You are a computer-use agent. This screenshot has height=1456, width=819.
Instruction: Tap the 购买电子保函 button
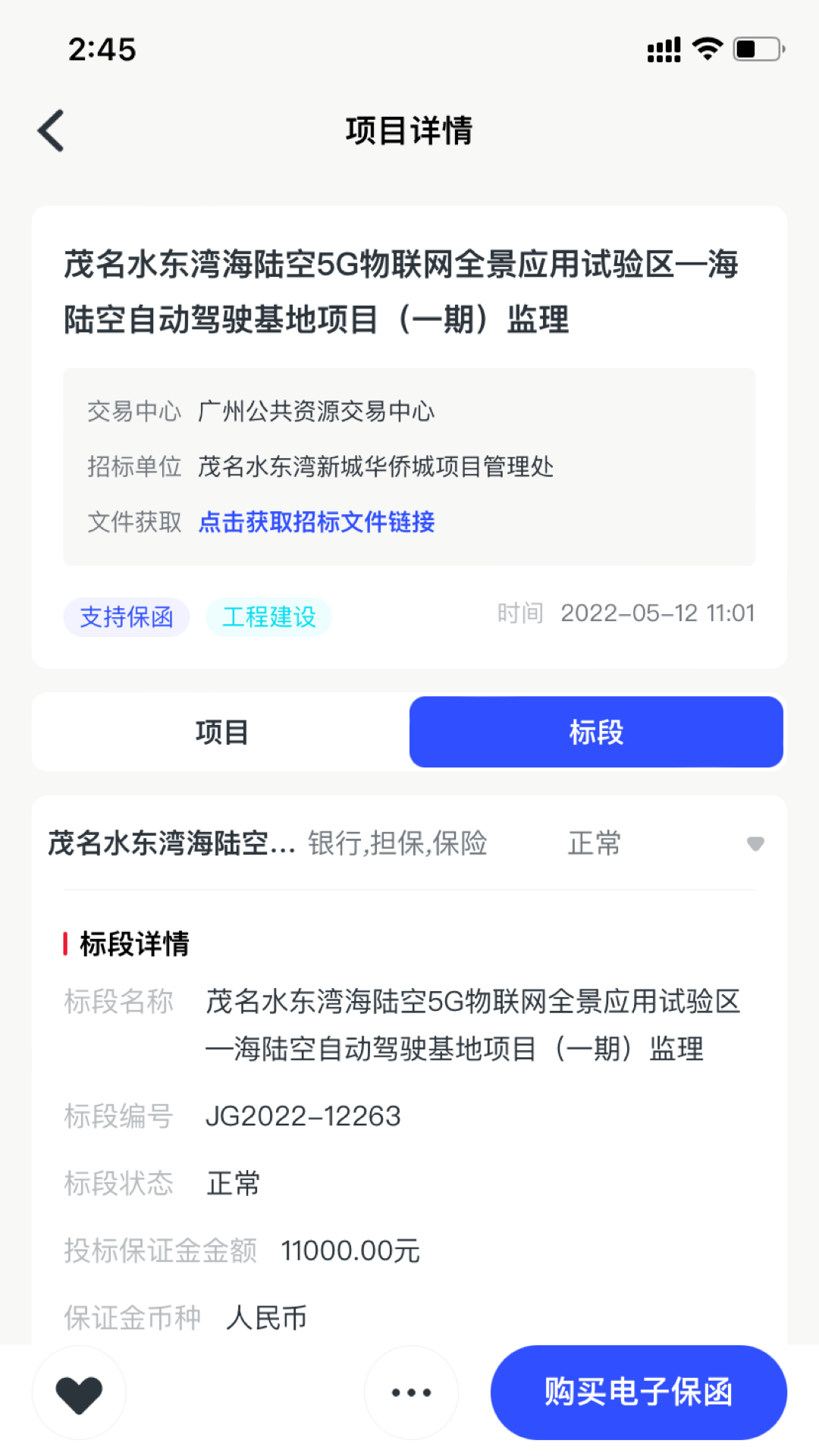[638, 1392]
